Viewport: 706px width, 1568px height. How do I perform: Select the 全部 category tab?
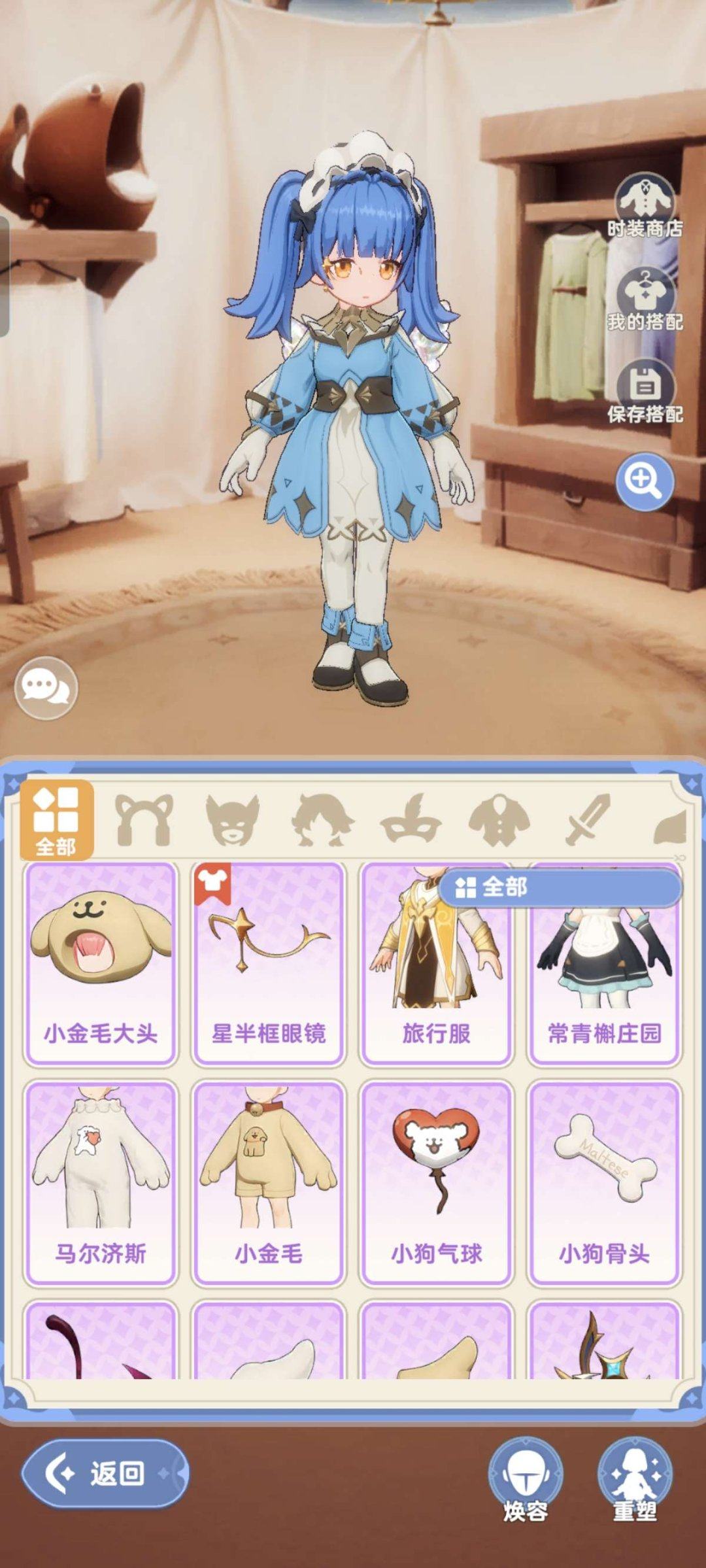pos(56,820)
